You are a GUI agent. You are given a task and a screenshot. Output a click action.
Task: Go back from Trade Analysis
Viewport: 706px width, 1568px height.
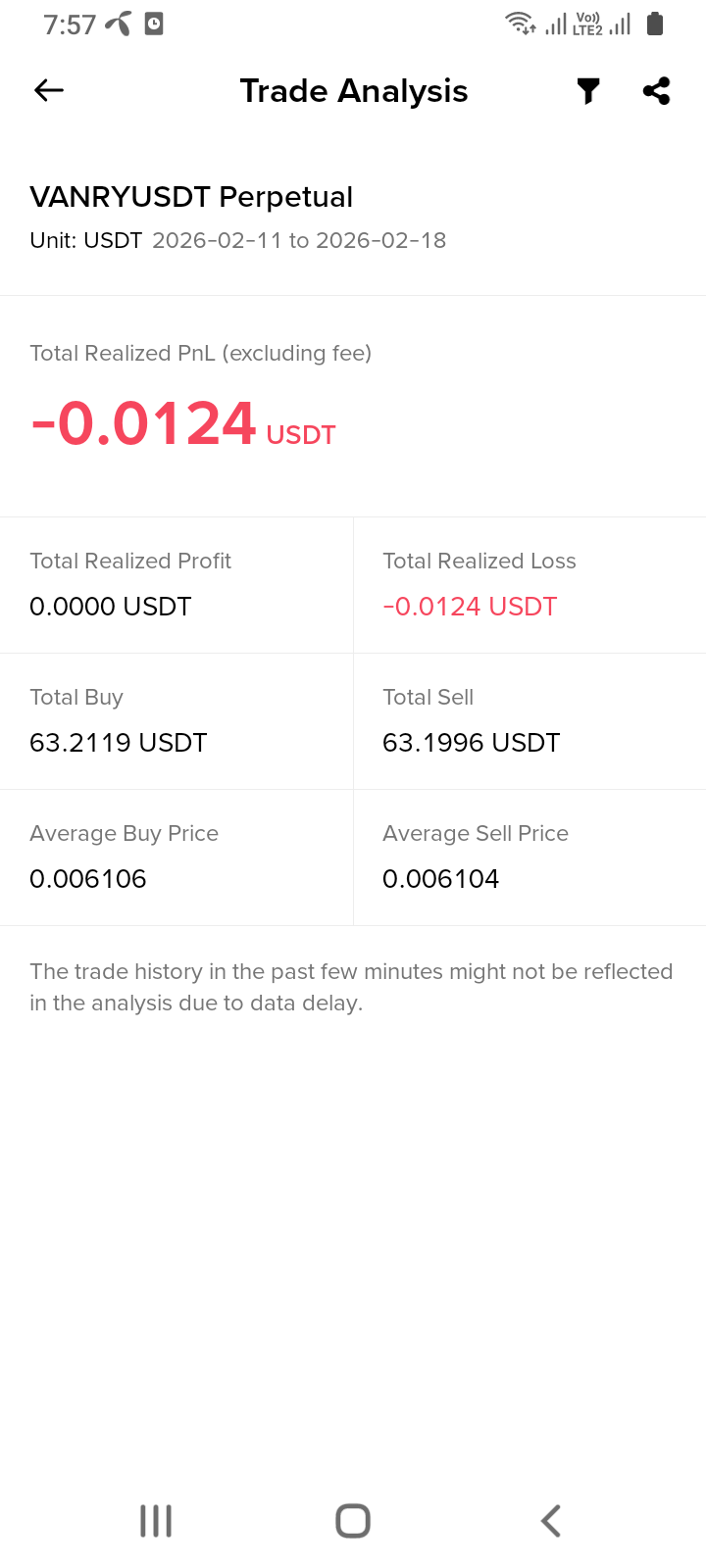[x=49, y=91]
